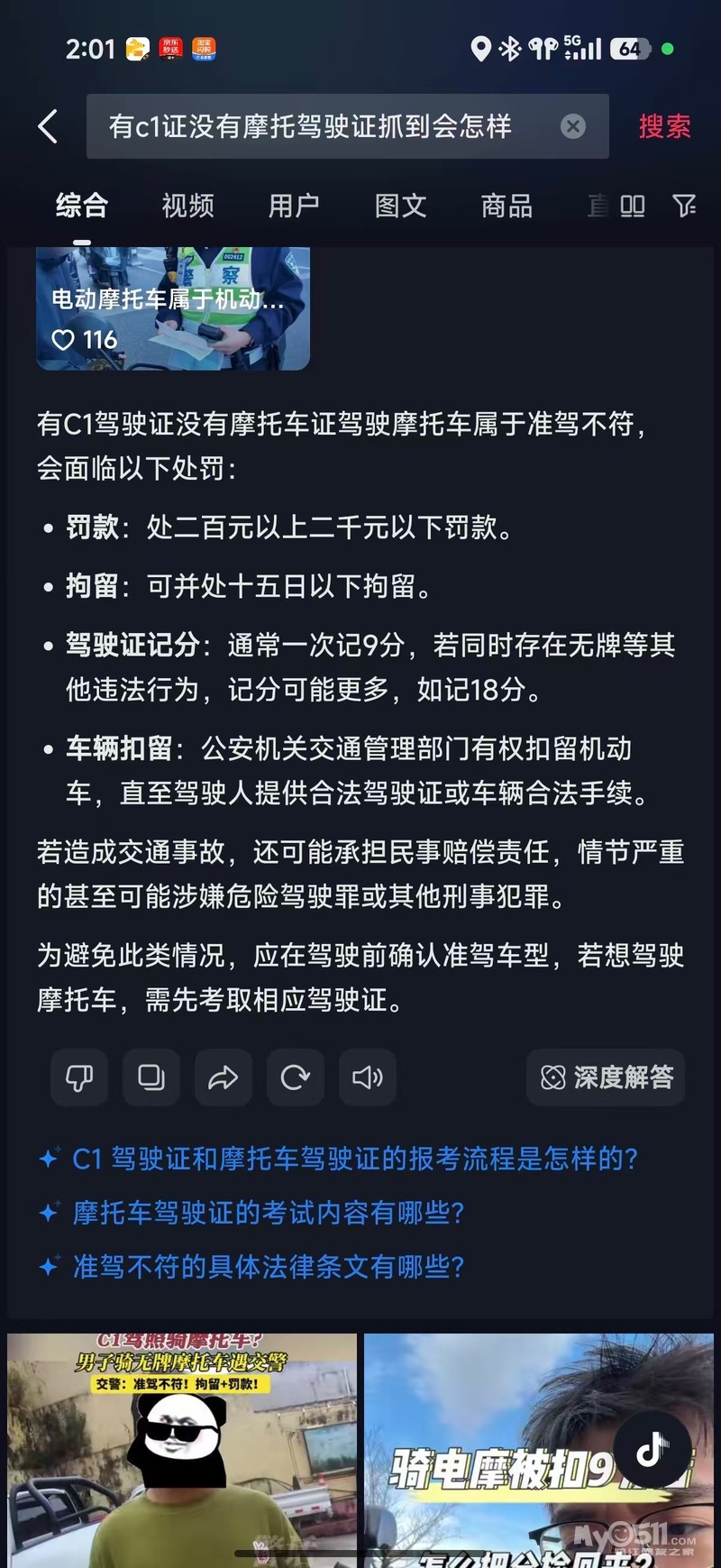The width and height of the screenshot is (721, 1568).
Task: Open the 商品 tab
Action: pyautogui.click(x=507, y=206)
